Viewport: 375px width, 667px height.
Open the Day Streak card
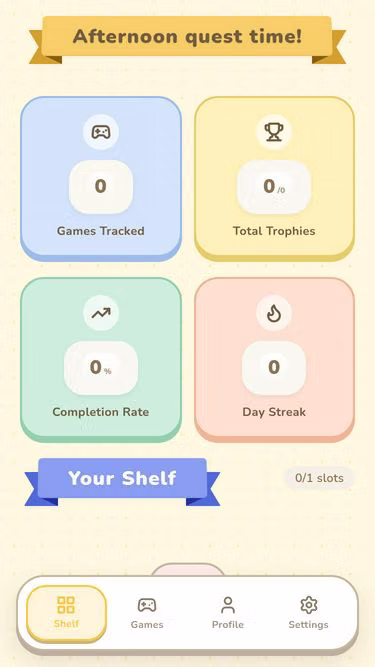click(274, 360)
